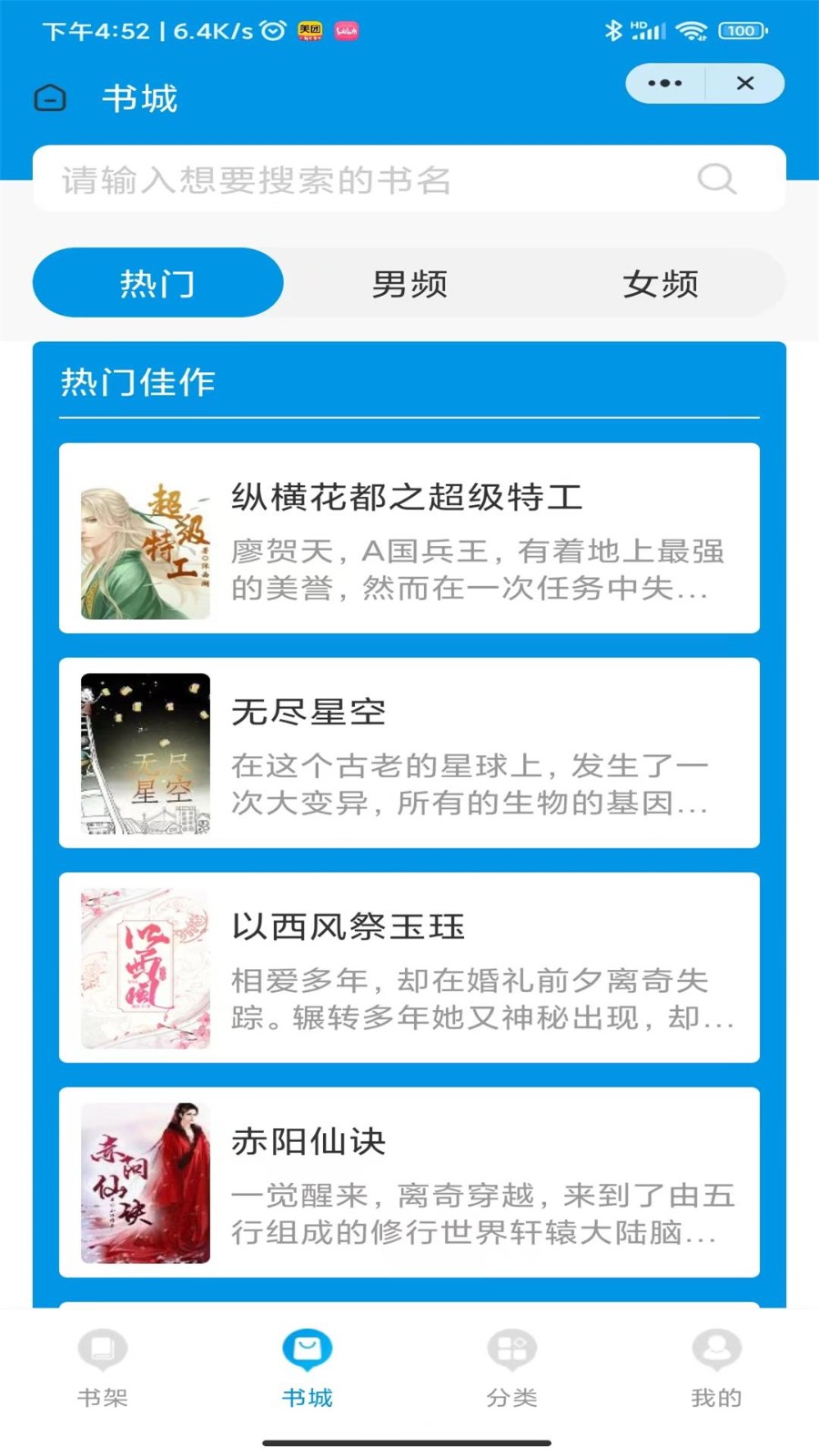
Task: Select the 热门 tab
Action: 157,284
